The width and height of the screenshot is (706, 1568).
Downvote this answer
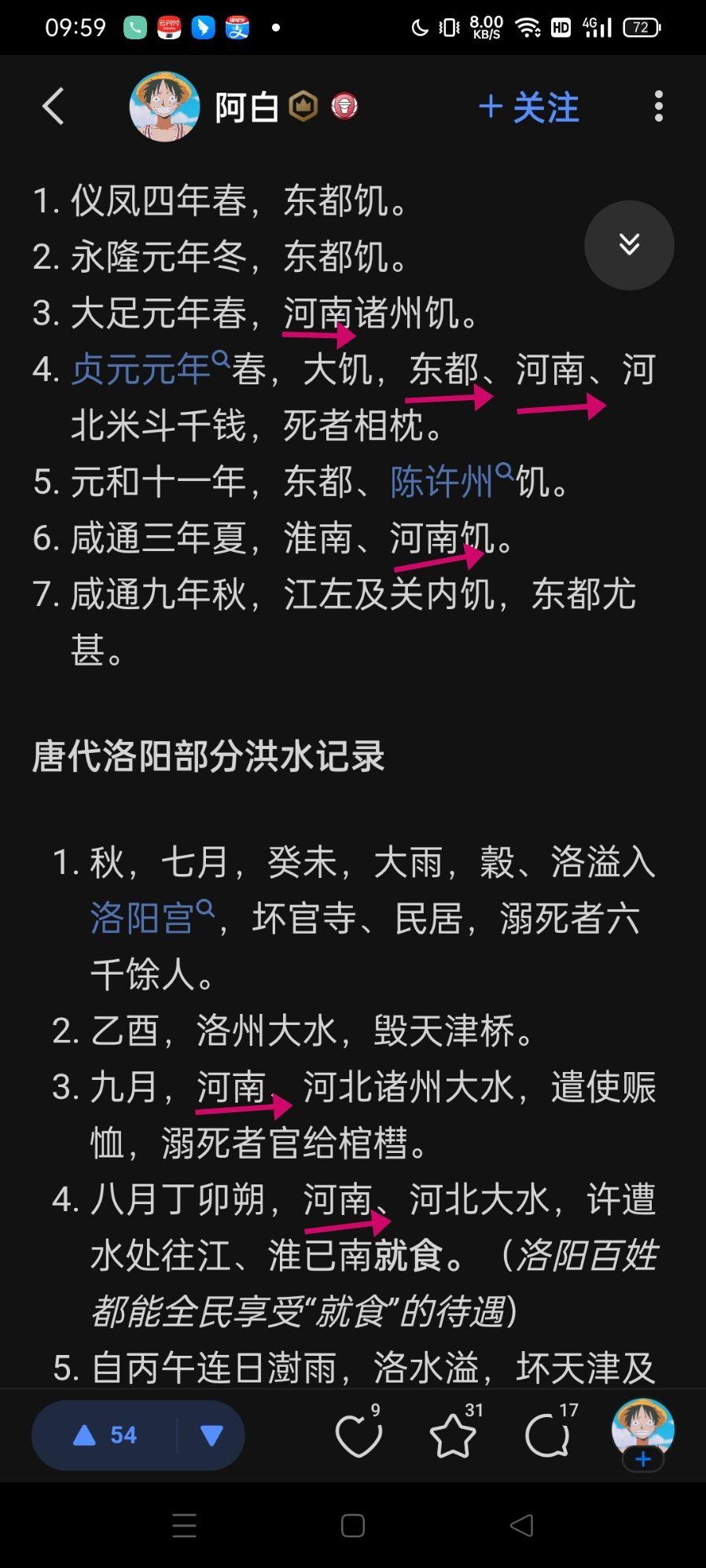(211, 1435)
